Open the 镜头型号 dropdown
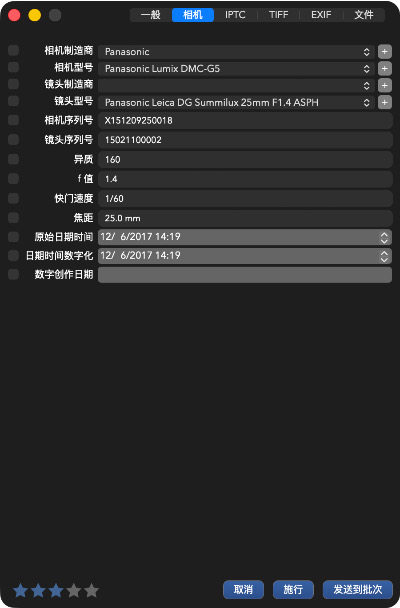The image size is (400, 608). pyautogui.click(x=236, y=103)
